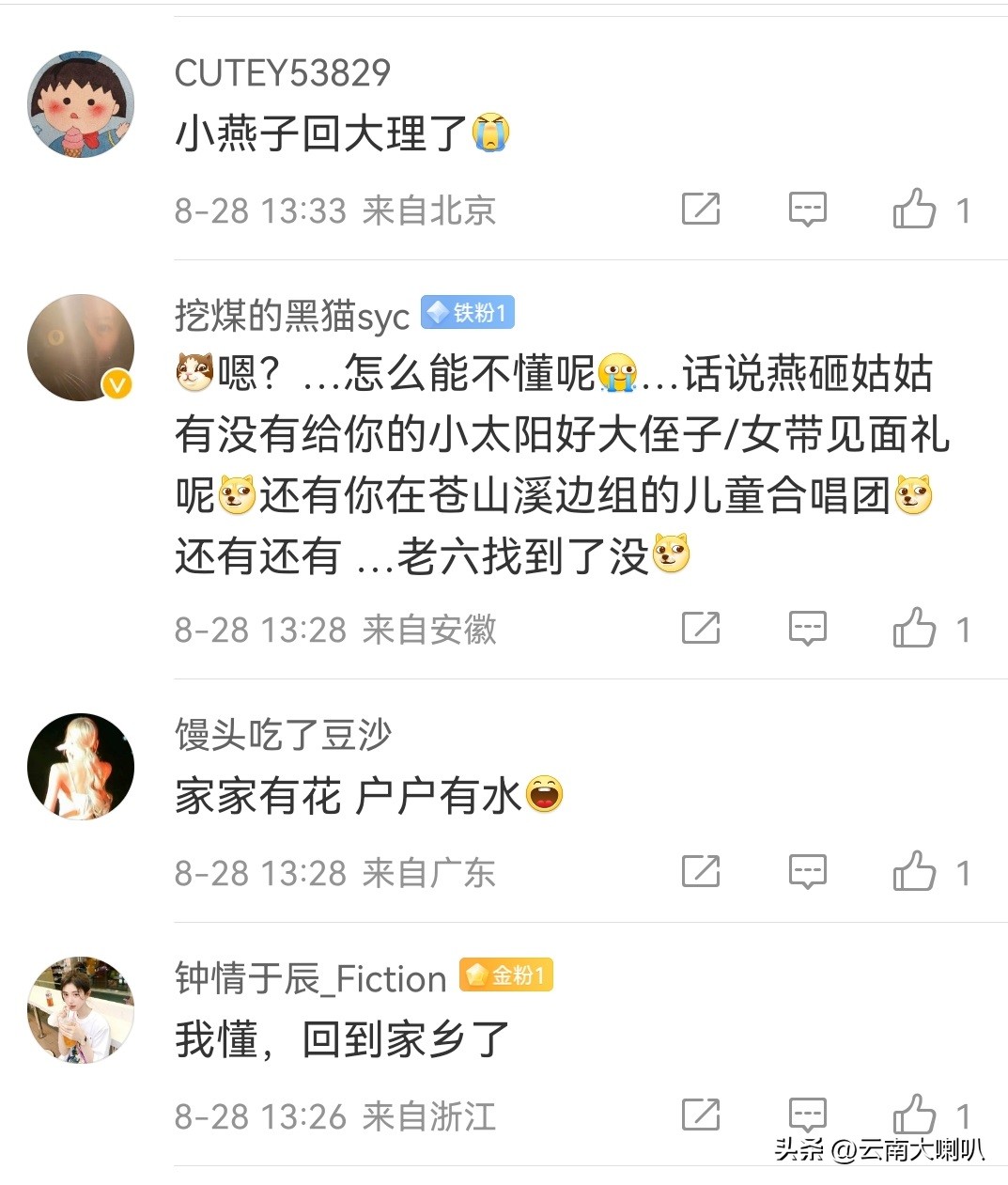Expand replies to 馒头吃了豆沙's comment
Viewport: 1008px width, 1185px height.
806,872
